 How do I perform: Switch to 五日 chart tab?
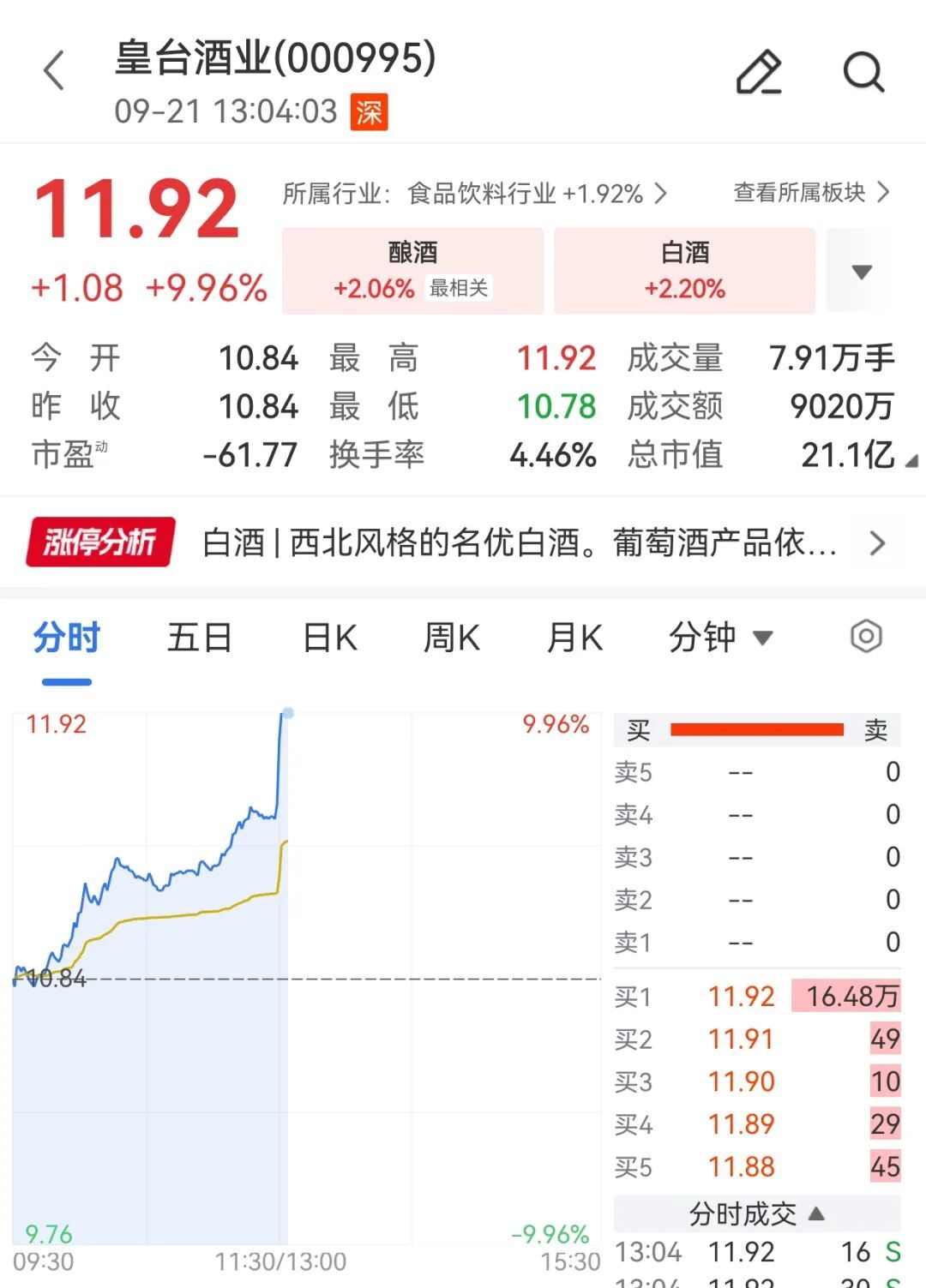point(199,638)
